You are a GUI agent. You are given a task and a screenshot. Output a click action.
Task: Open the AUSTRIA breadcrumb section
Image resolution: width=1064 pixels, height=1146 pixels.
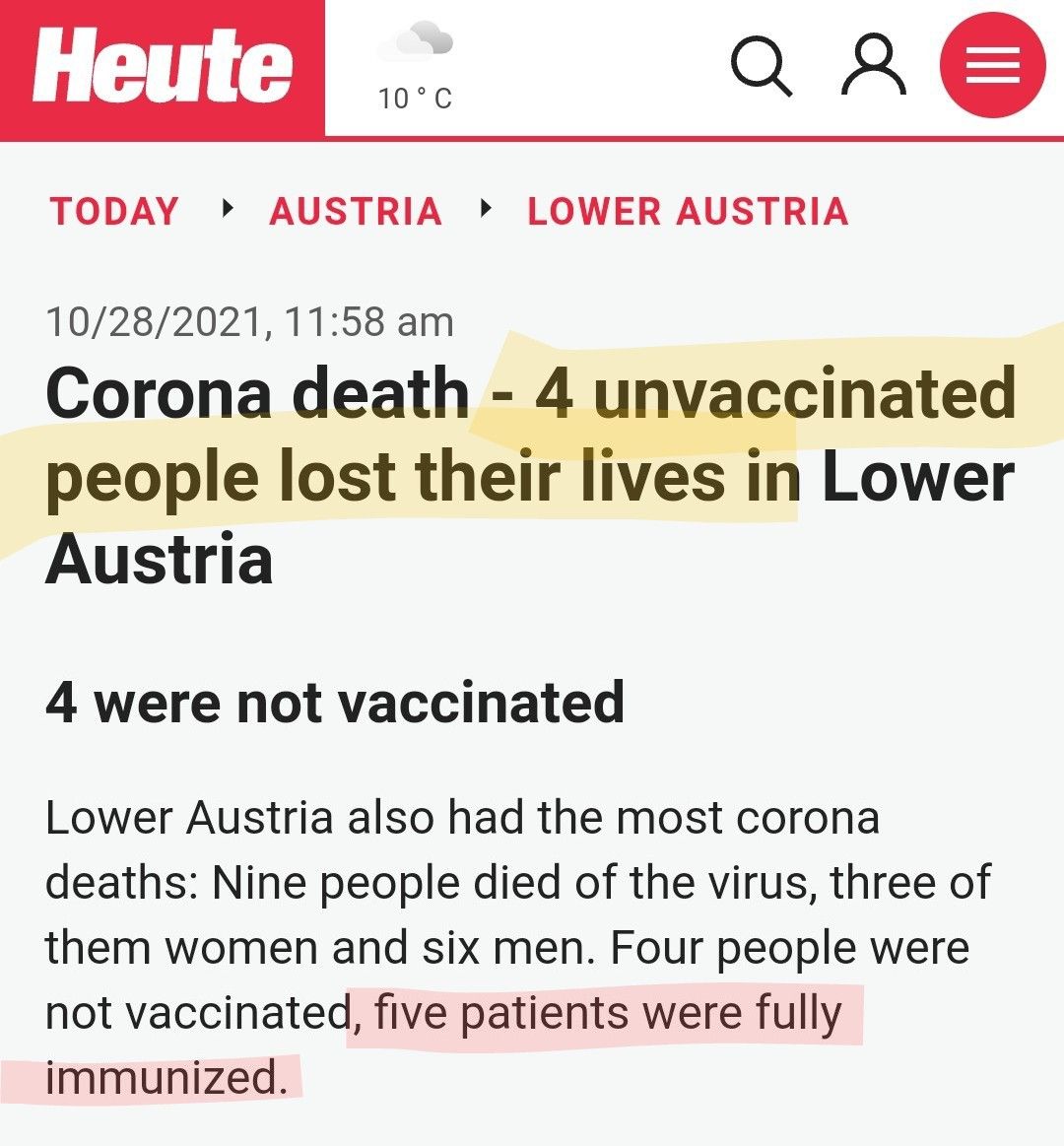[x=356, y=212]
